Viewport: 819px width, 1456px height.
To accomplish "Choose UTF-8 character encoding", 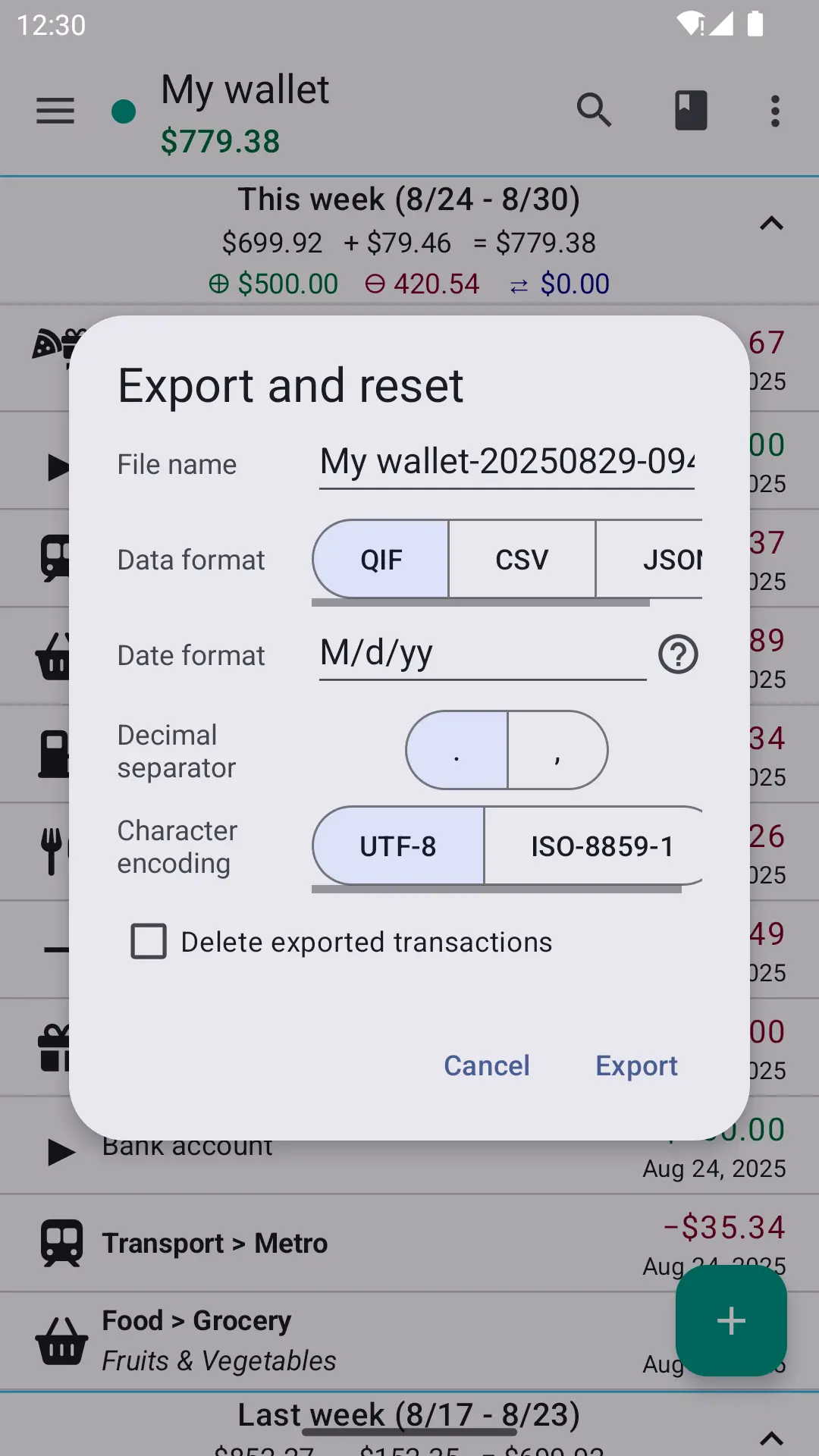I will pos(398,846).
